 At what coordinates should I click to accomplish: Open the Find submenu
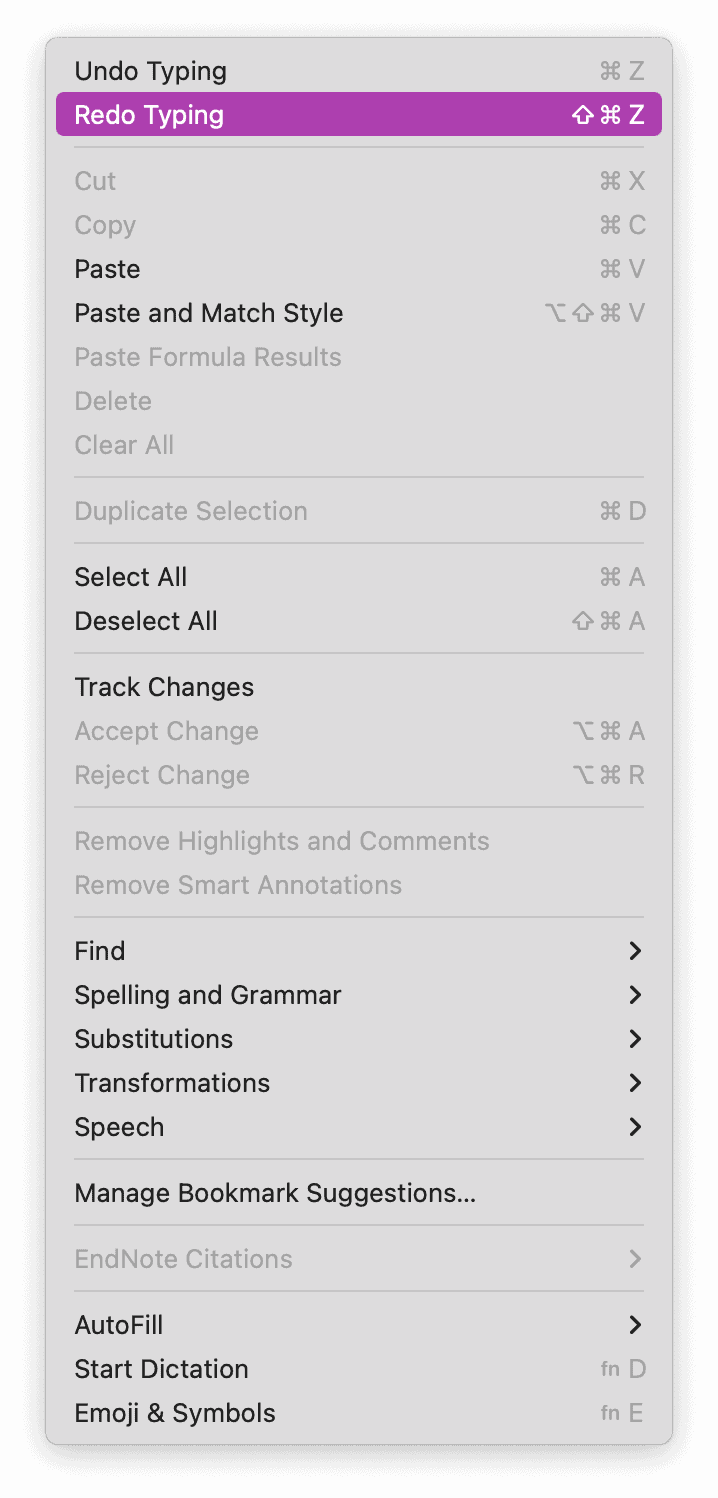click(100, 951)
